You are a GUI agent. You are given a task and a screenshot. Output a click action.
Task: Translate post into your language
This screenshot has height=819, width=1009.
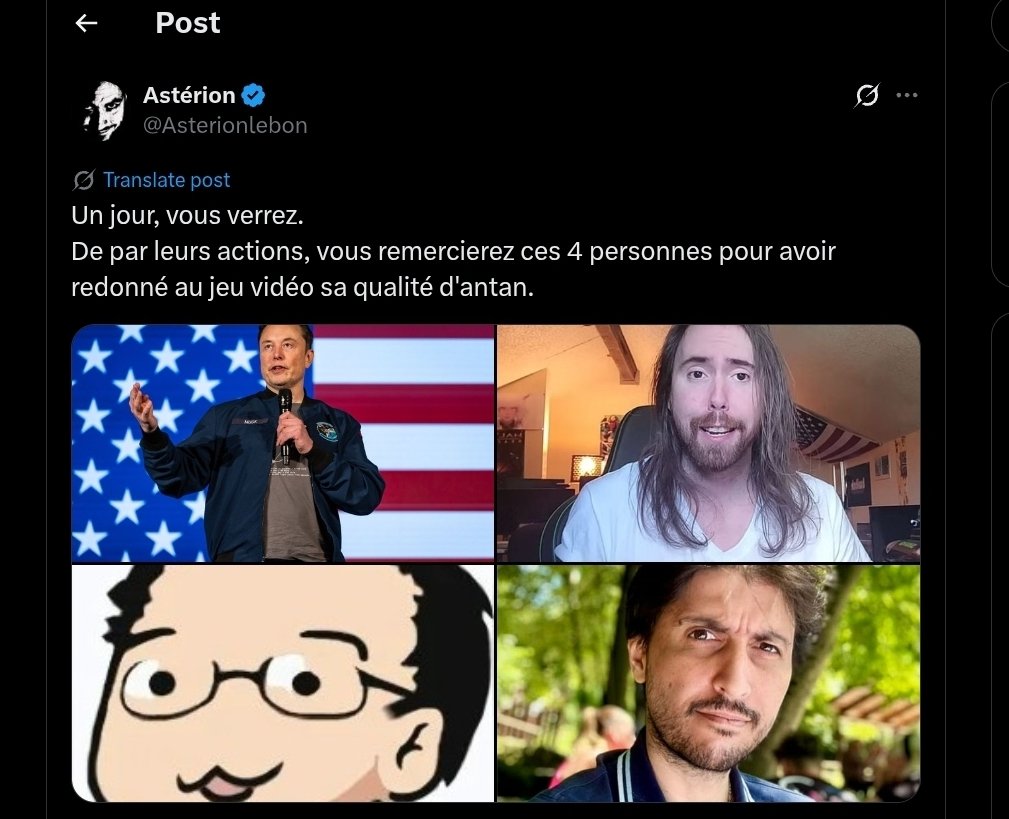[x=166, y=180]
